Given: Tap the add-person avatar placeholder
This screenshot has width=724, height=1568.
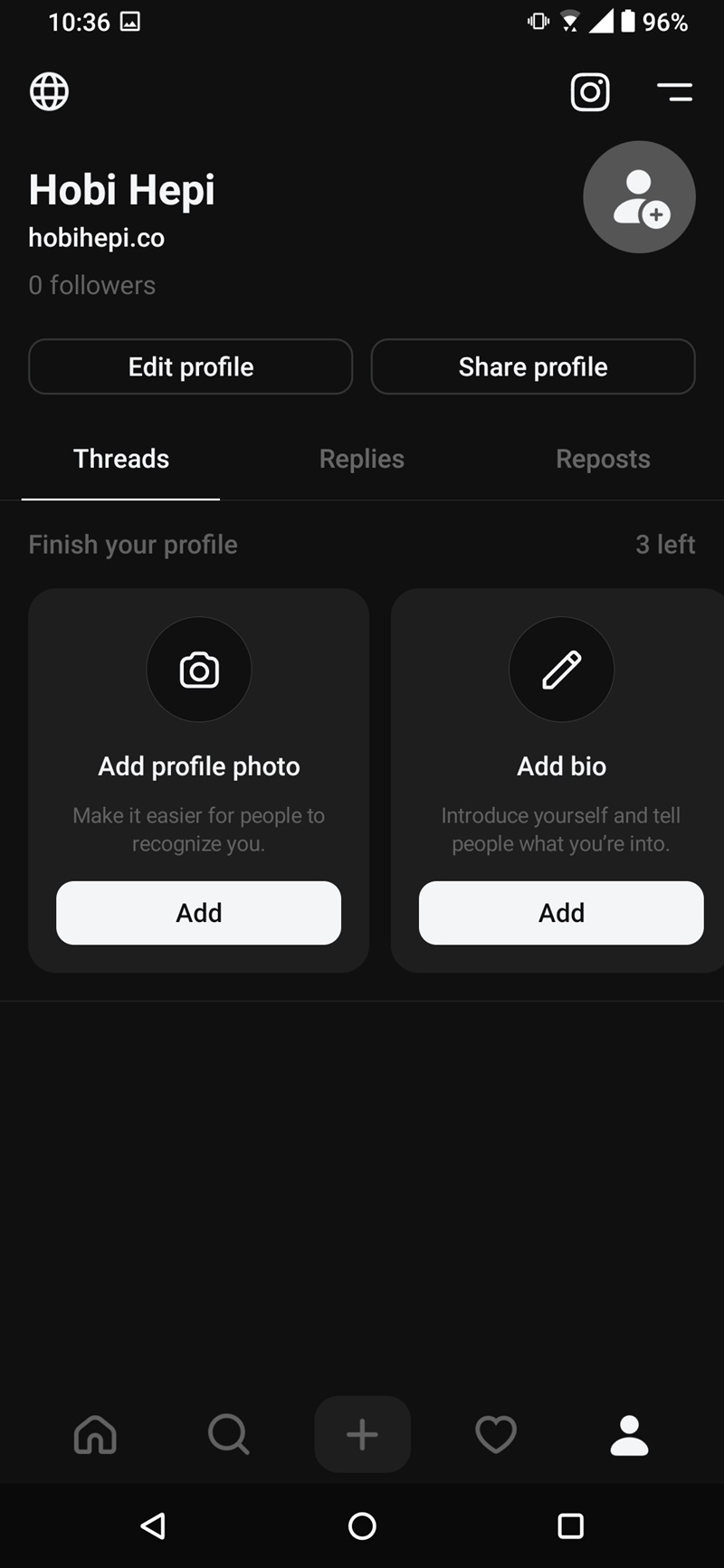Looking at the screenshot, I should pyautogui.click(x=639, y=196).
